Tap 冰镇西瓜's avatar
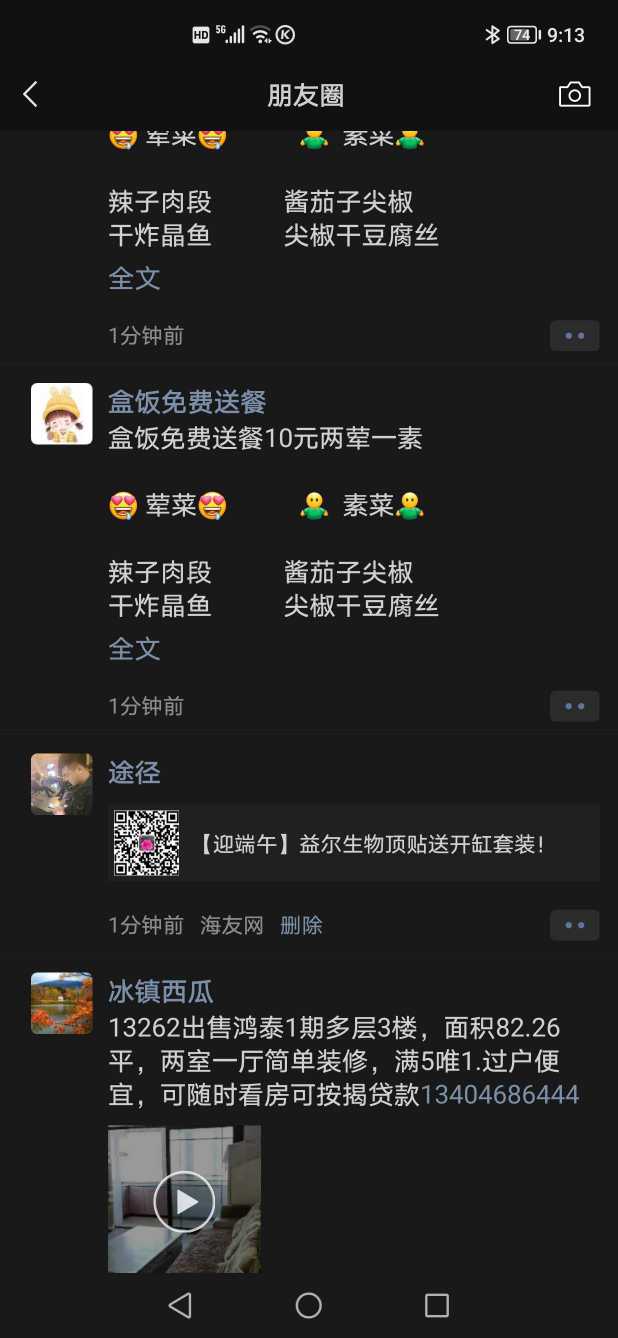Image resolution: width=618 pixels, height=1338 pixels. pos(62,1003)
